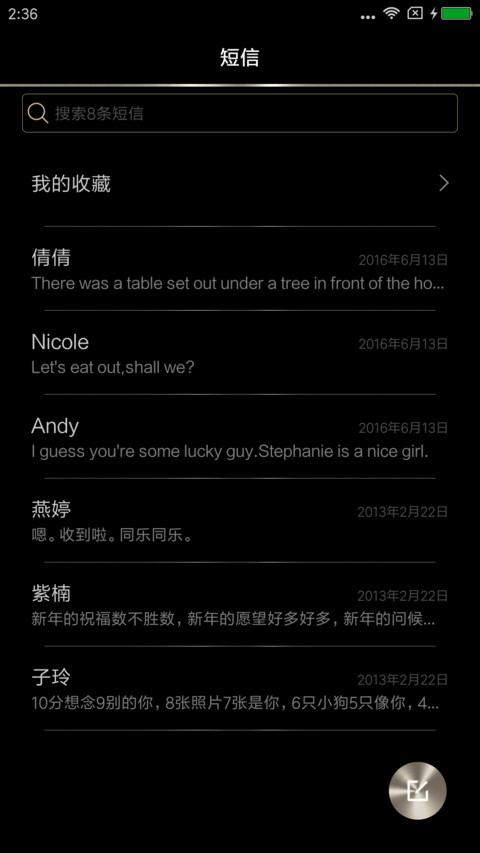The width and height of the screenshot is (480, 853).
Task: Open the conversation with 倩倩
Action: [239, 269]
